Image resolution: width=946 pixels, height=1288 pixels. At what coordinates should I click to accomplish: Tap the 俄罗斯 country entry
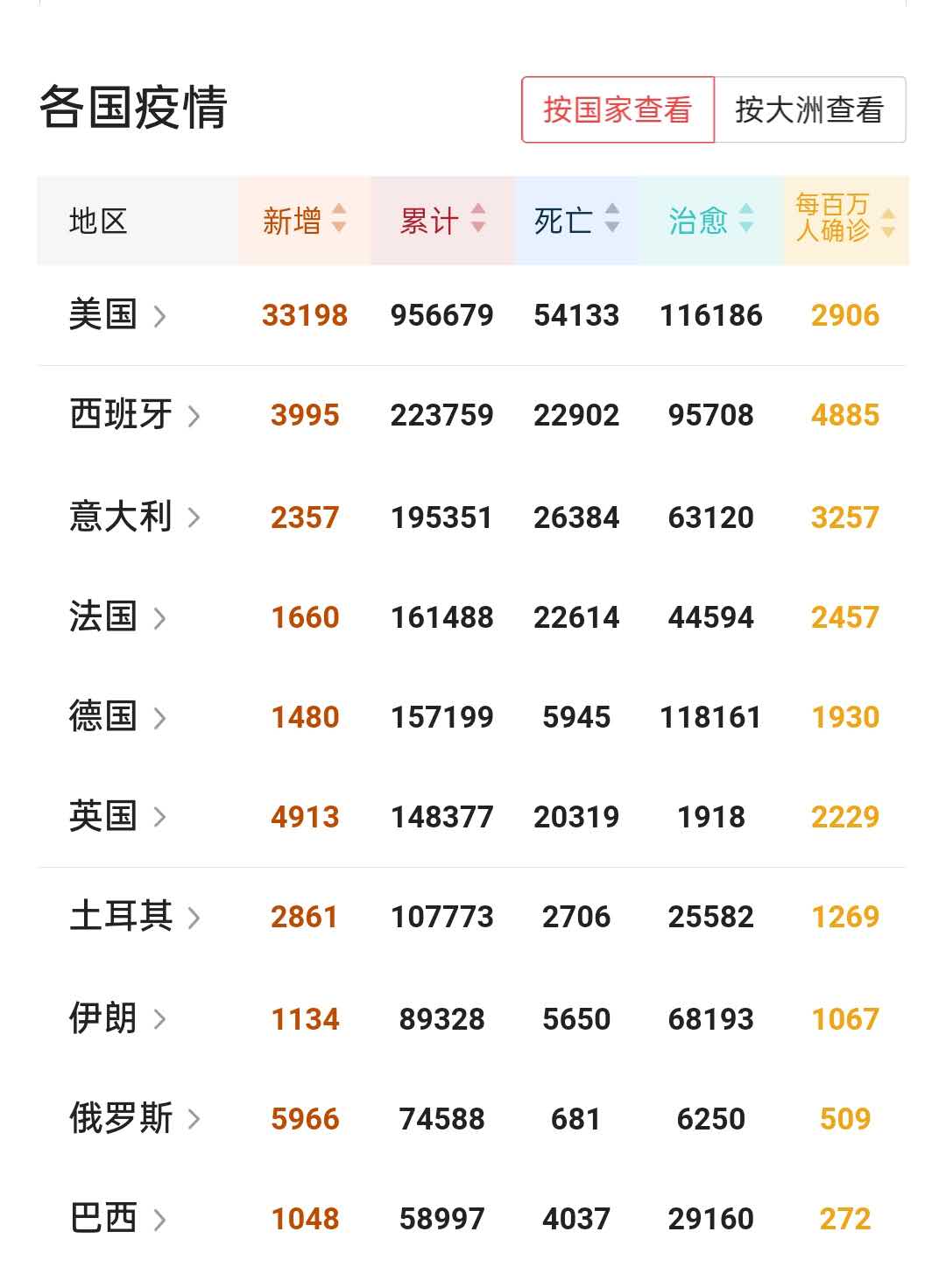[134, 1118]
